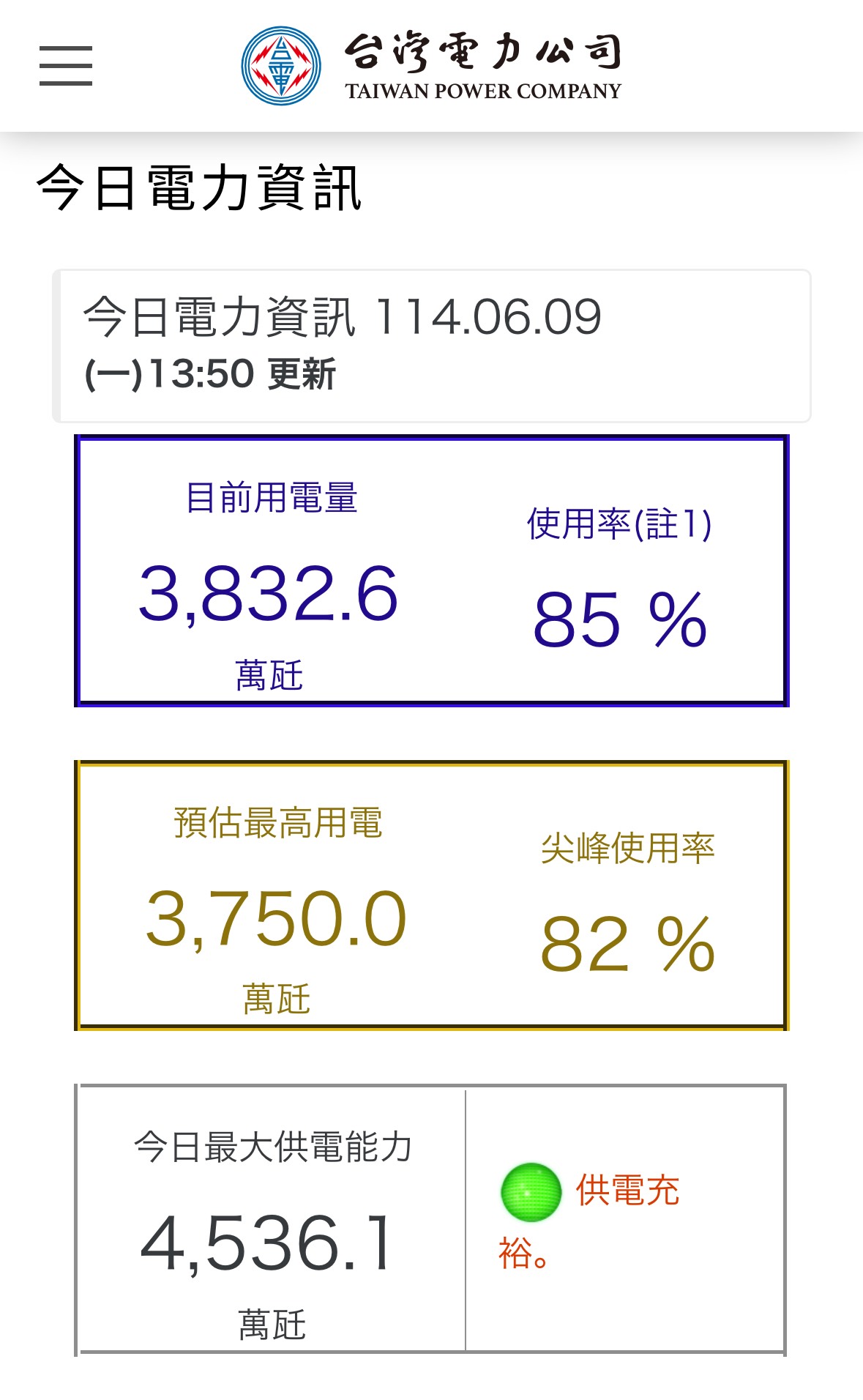Open the Taiwan Power Company home link
The image size is (863, 1400).
[431, 66]
